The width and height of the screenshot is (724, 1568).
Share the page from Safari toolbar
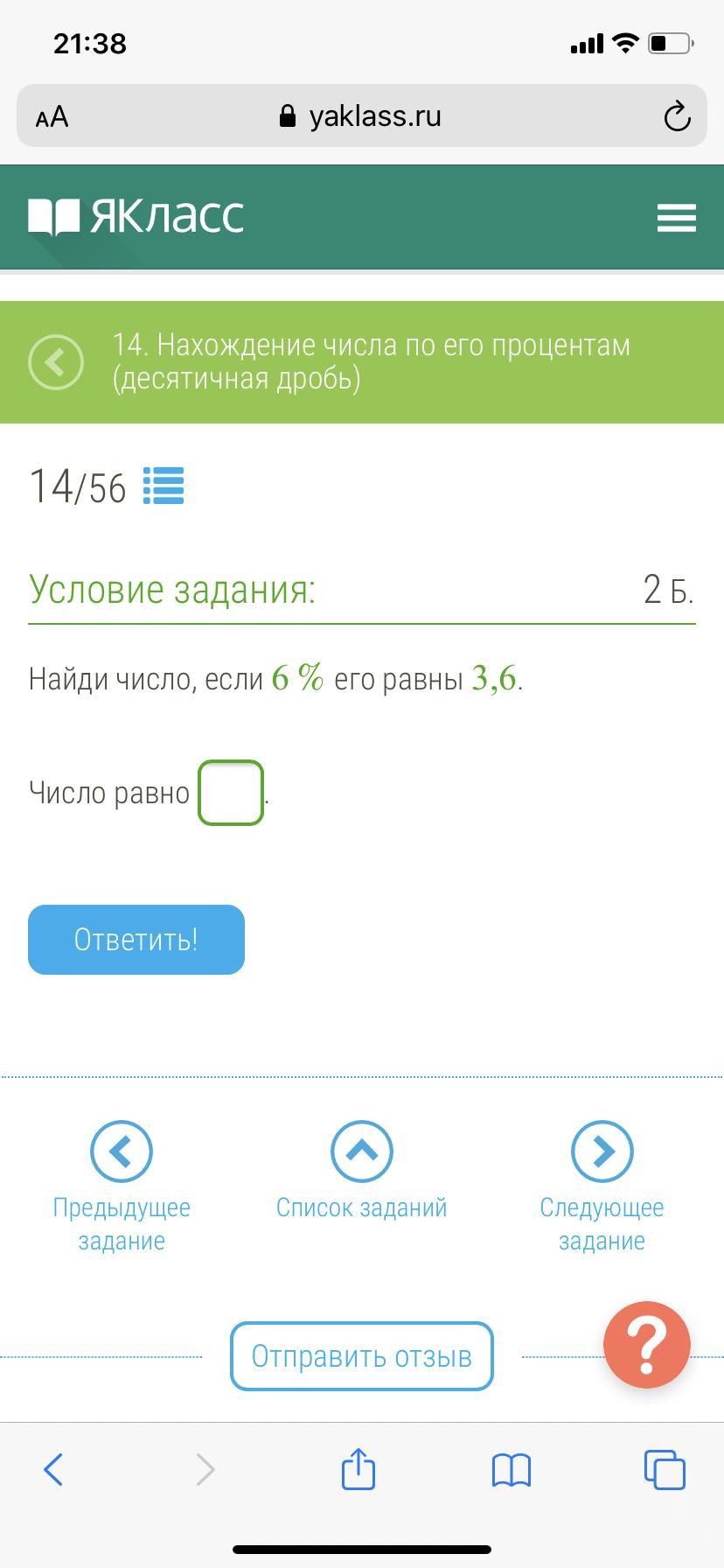pyautogui.click(x=359, y=1467)
